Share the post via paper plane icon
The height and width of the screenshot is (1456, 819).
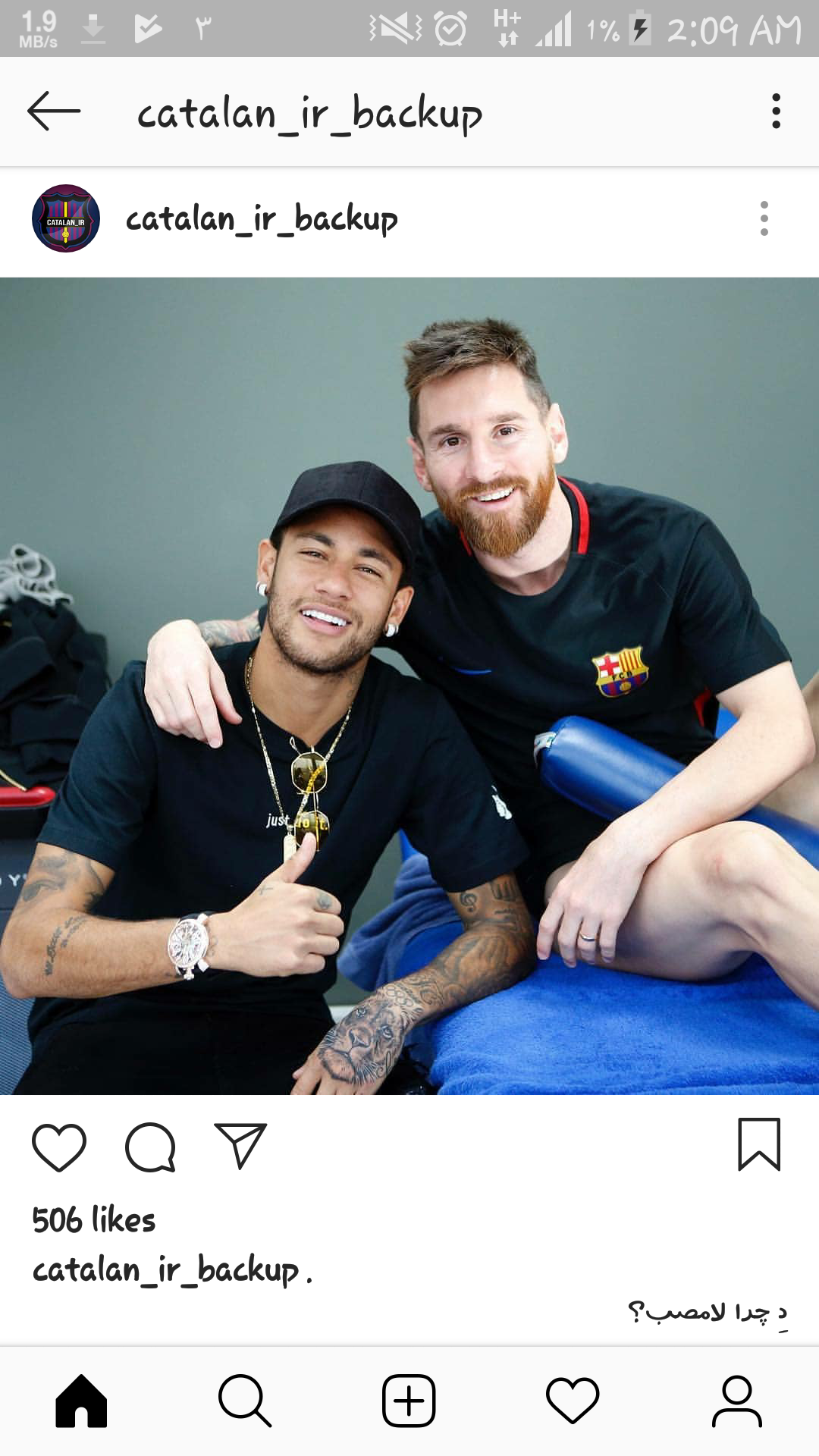[x=240, y=1145]
